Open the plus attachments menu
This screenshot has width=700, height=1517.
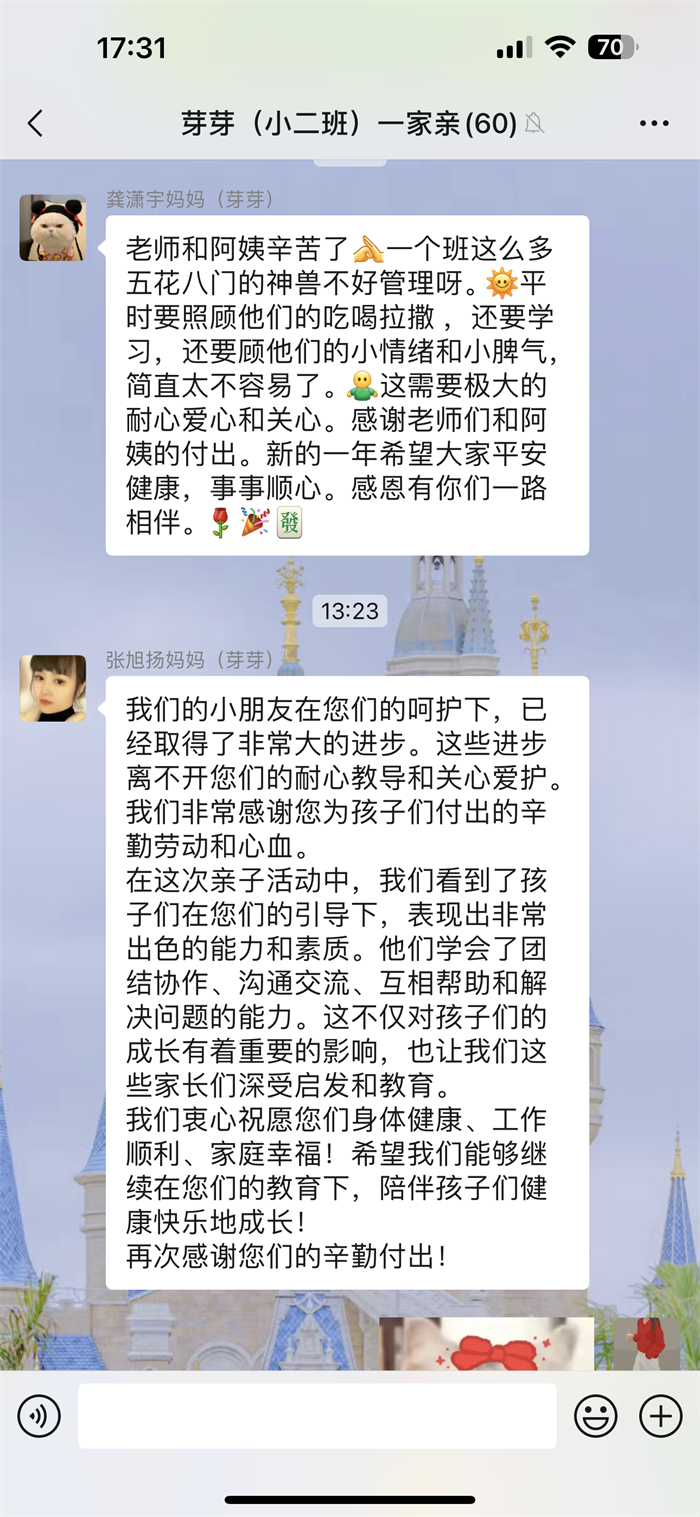pyautogui.click(x=660, y=1416)
